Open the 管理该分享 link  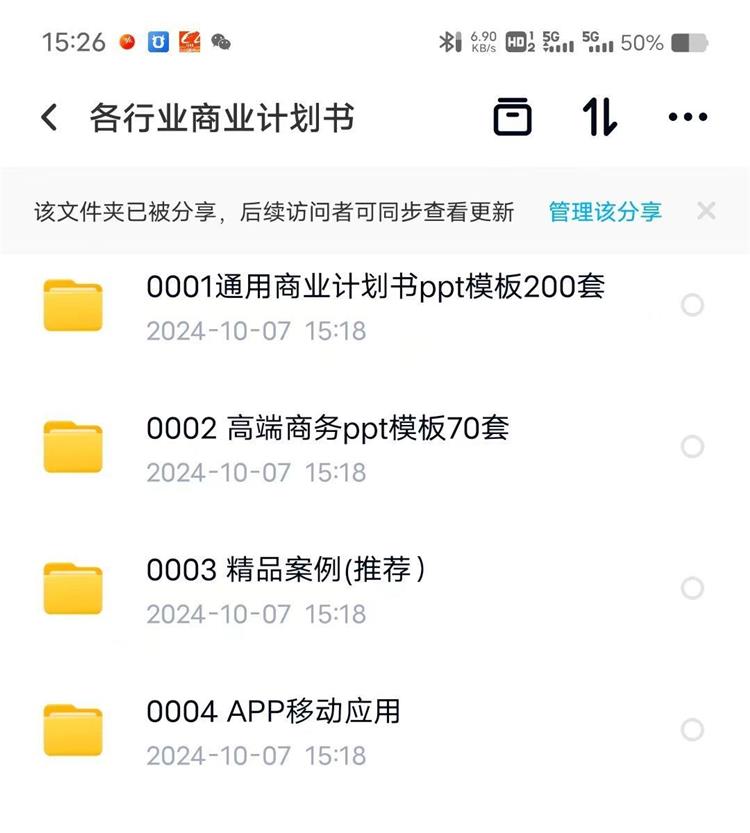pyautogui.click(x=604, y=211)
